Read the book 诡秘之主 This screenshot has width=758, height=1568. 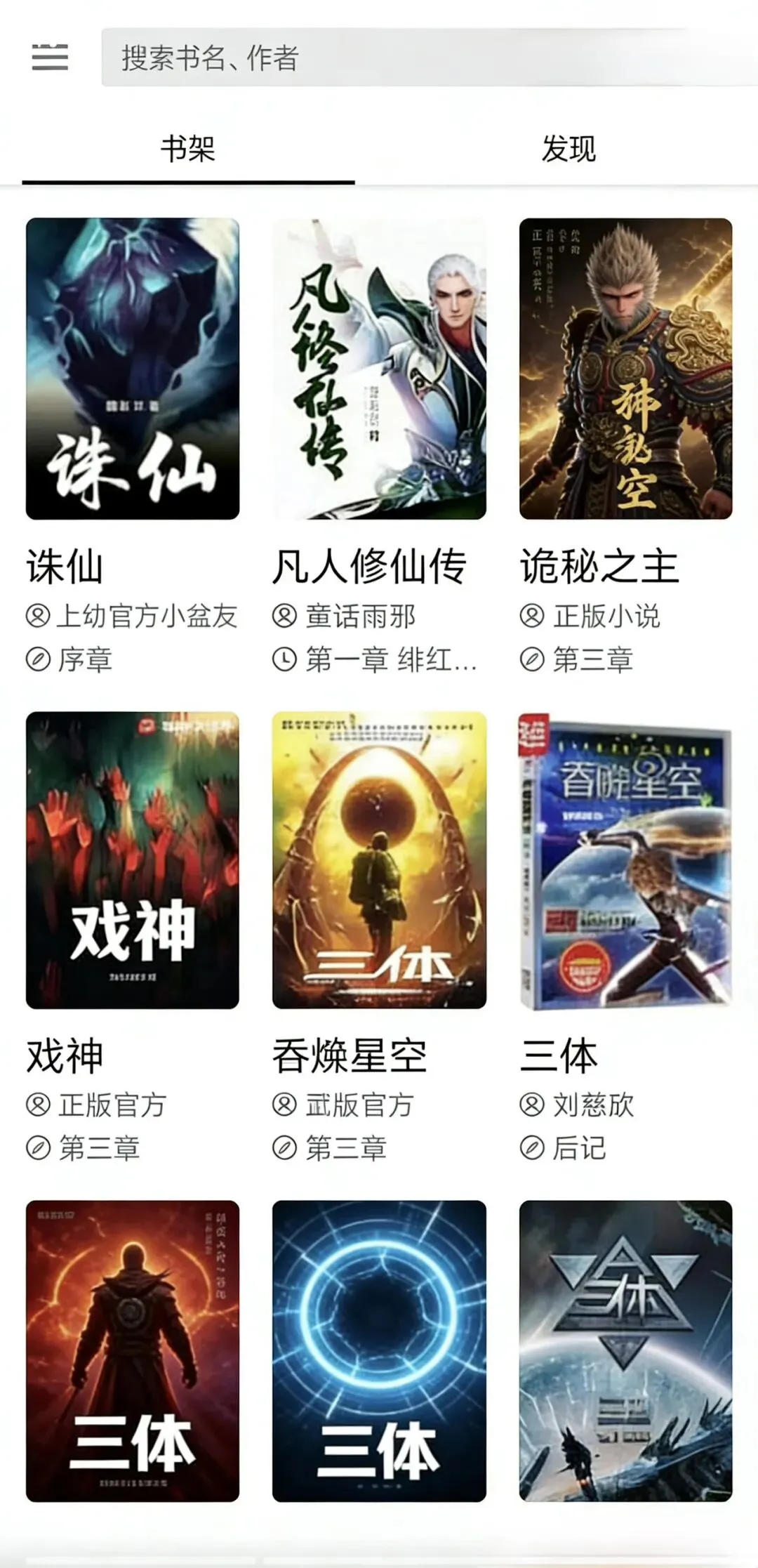click(625, 369)
